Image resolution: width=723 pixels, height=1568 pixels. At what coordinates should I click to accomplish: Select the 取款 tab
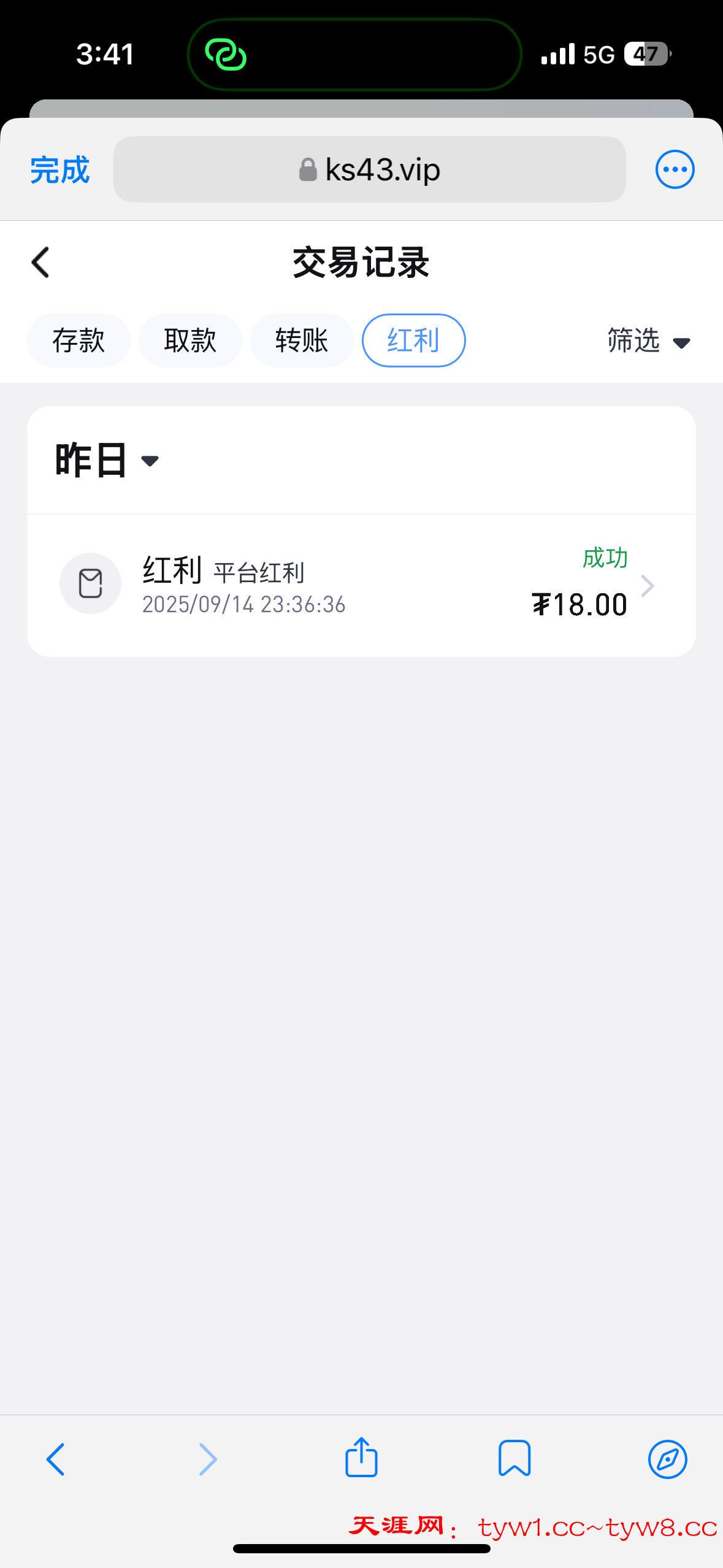(190, 340)
